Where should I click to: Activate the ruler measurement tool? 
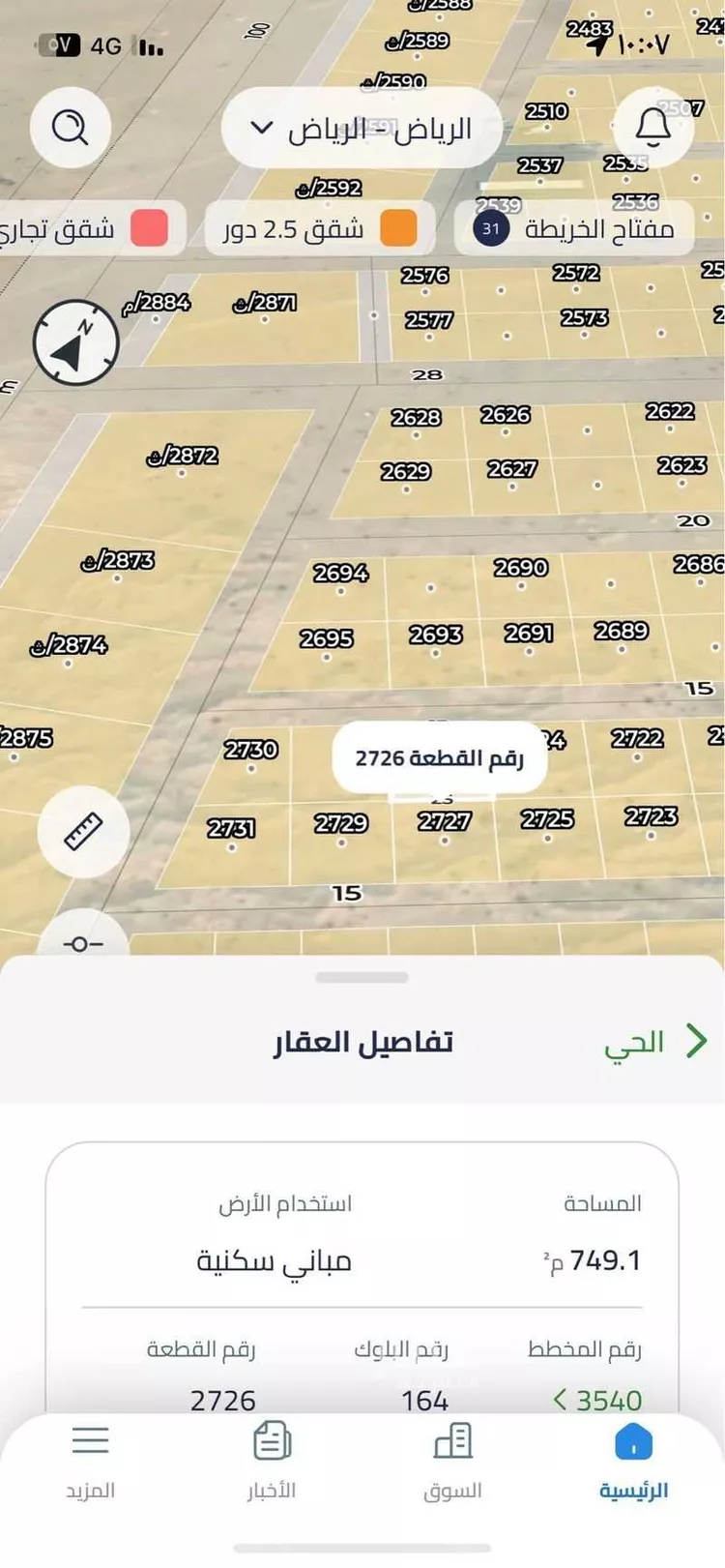83,832
